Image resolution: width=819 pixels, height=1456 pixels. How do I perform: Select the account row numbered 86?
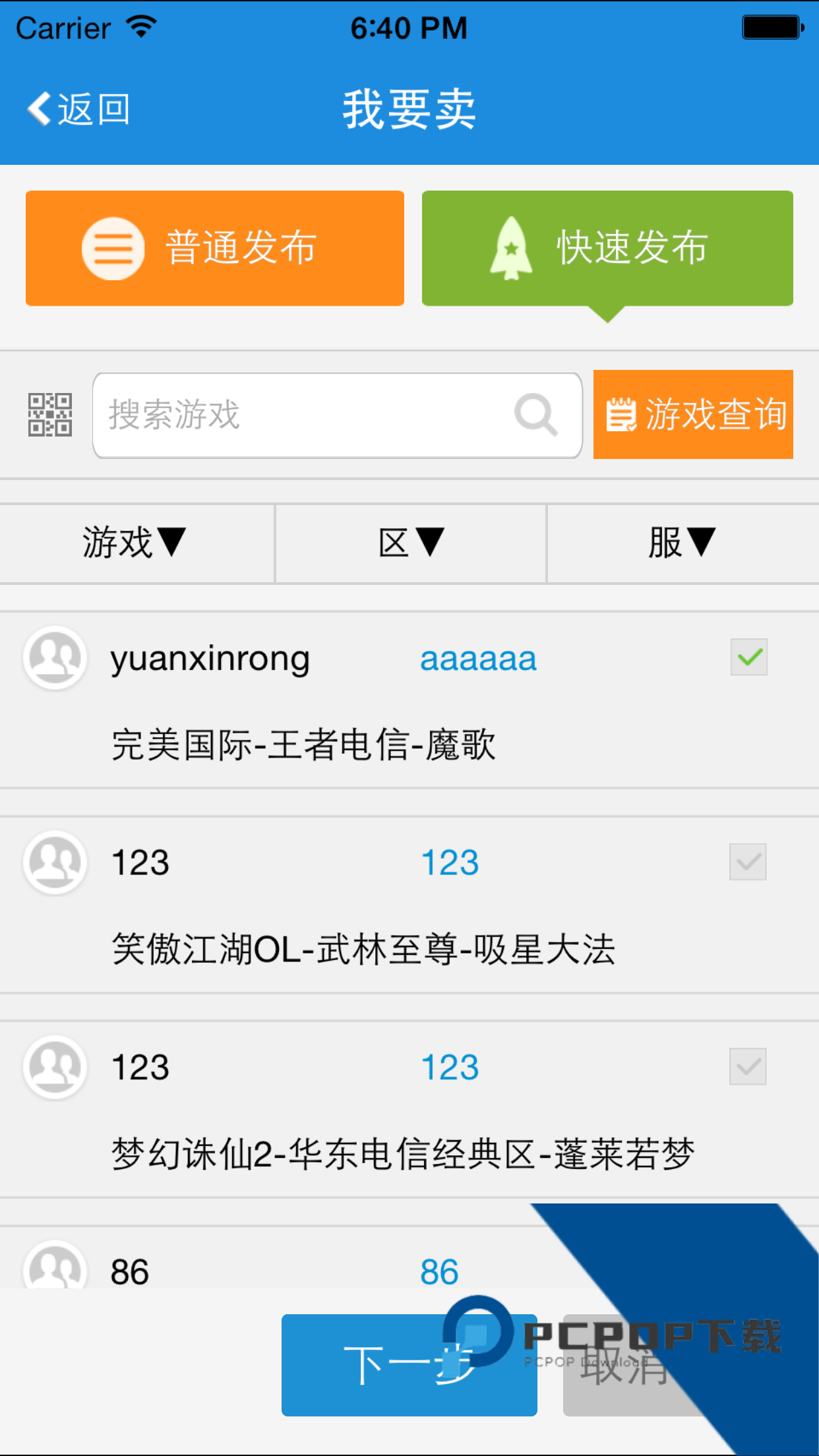point(264,1270)
